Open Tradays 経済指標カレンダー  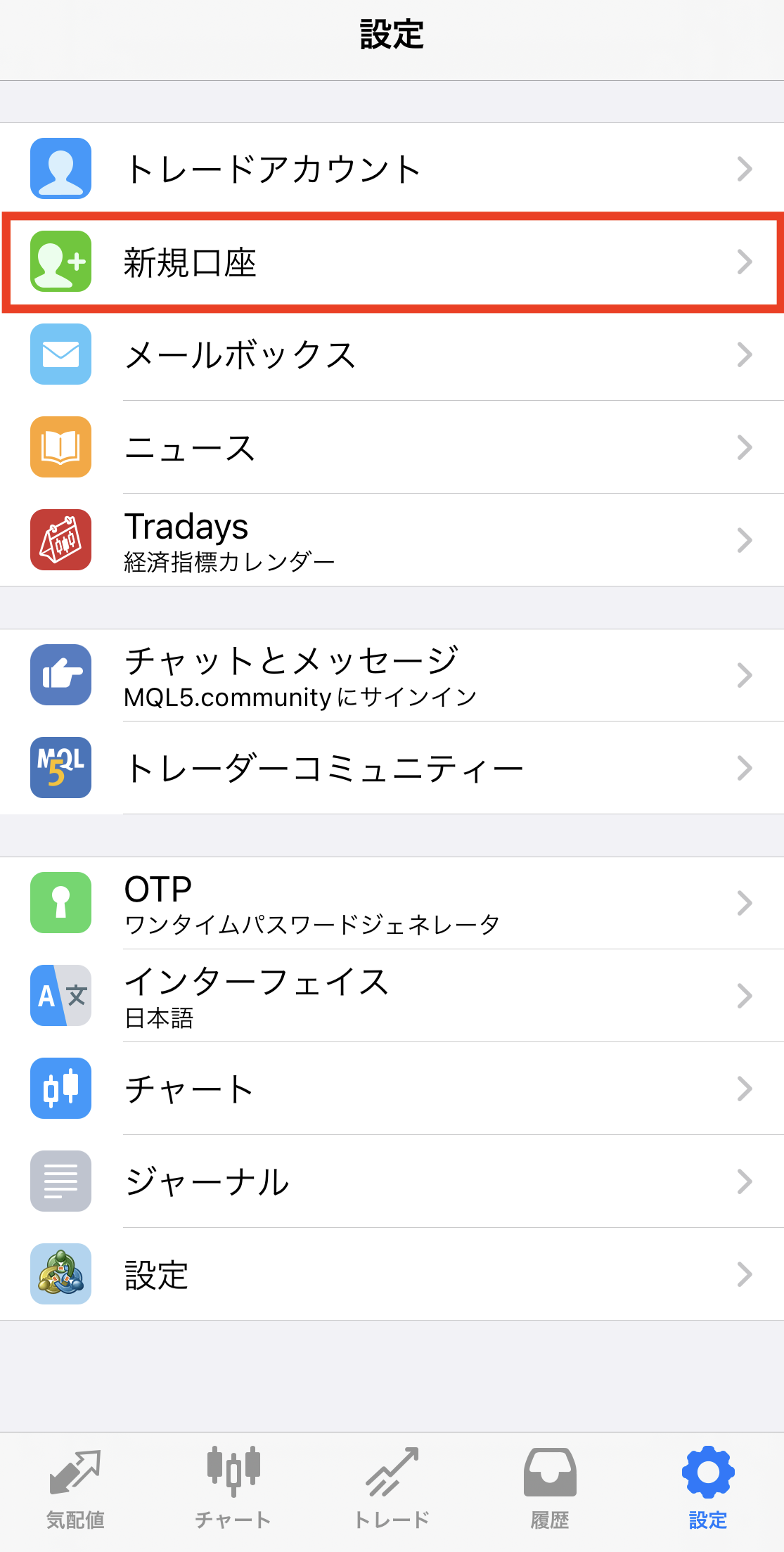click(x=392, y=540)
